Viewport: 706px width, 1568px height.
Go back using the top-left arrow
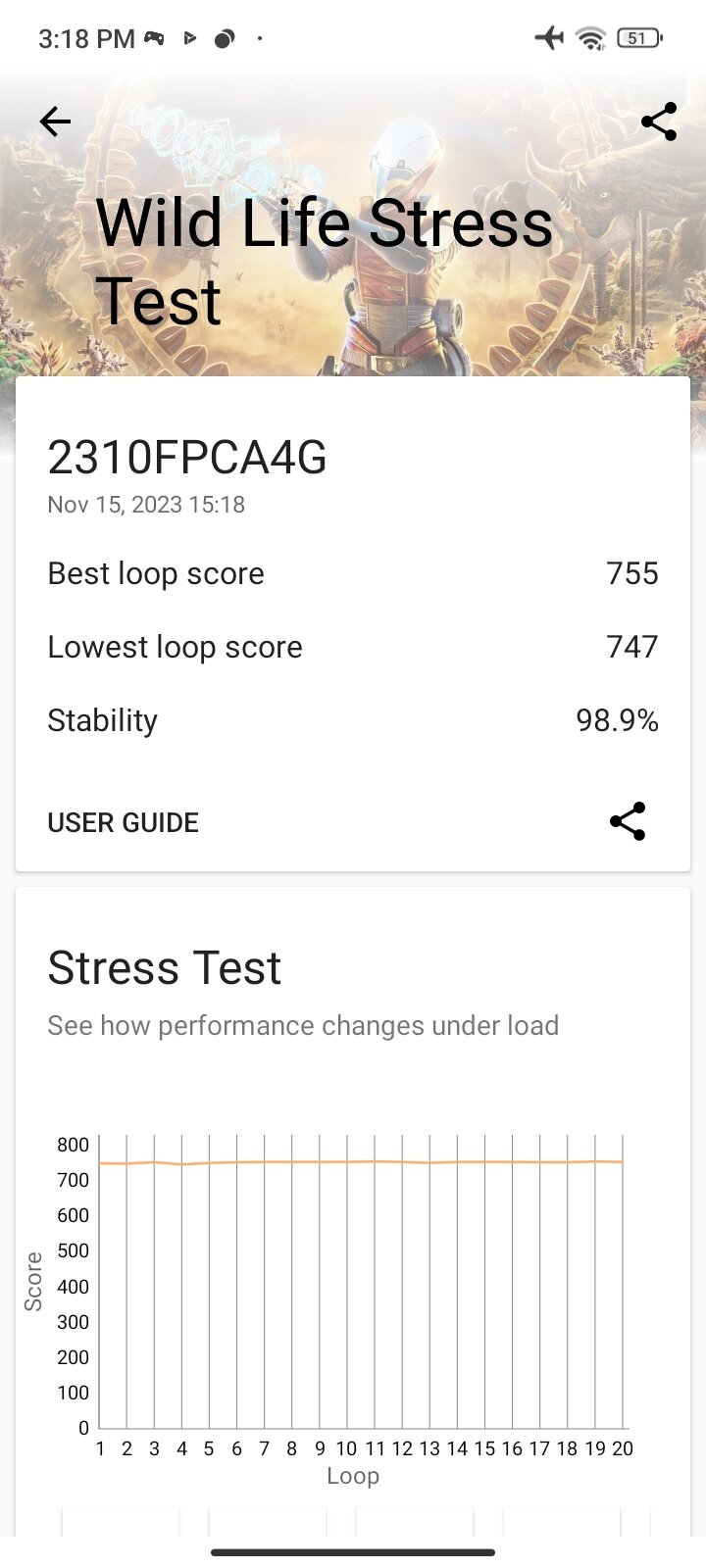(x=55, y=122)
